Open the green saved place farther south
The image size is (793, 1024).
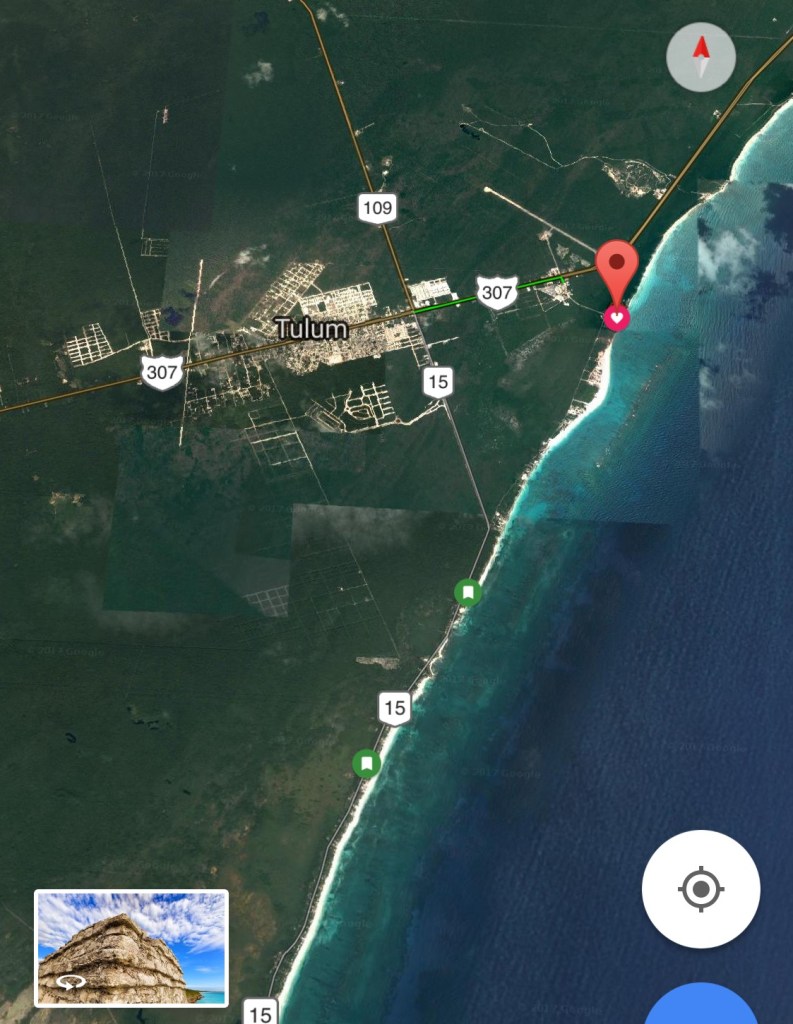point(367,764)
